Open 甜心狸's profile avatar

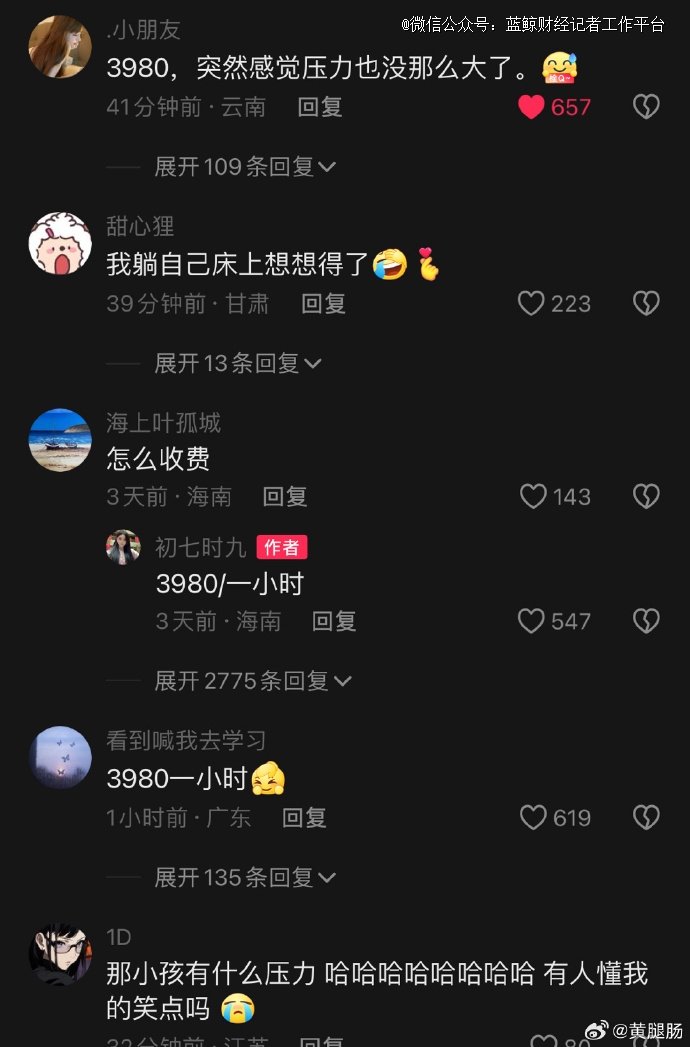(60, 243)
